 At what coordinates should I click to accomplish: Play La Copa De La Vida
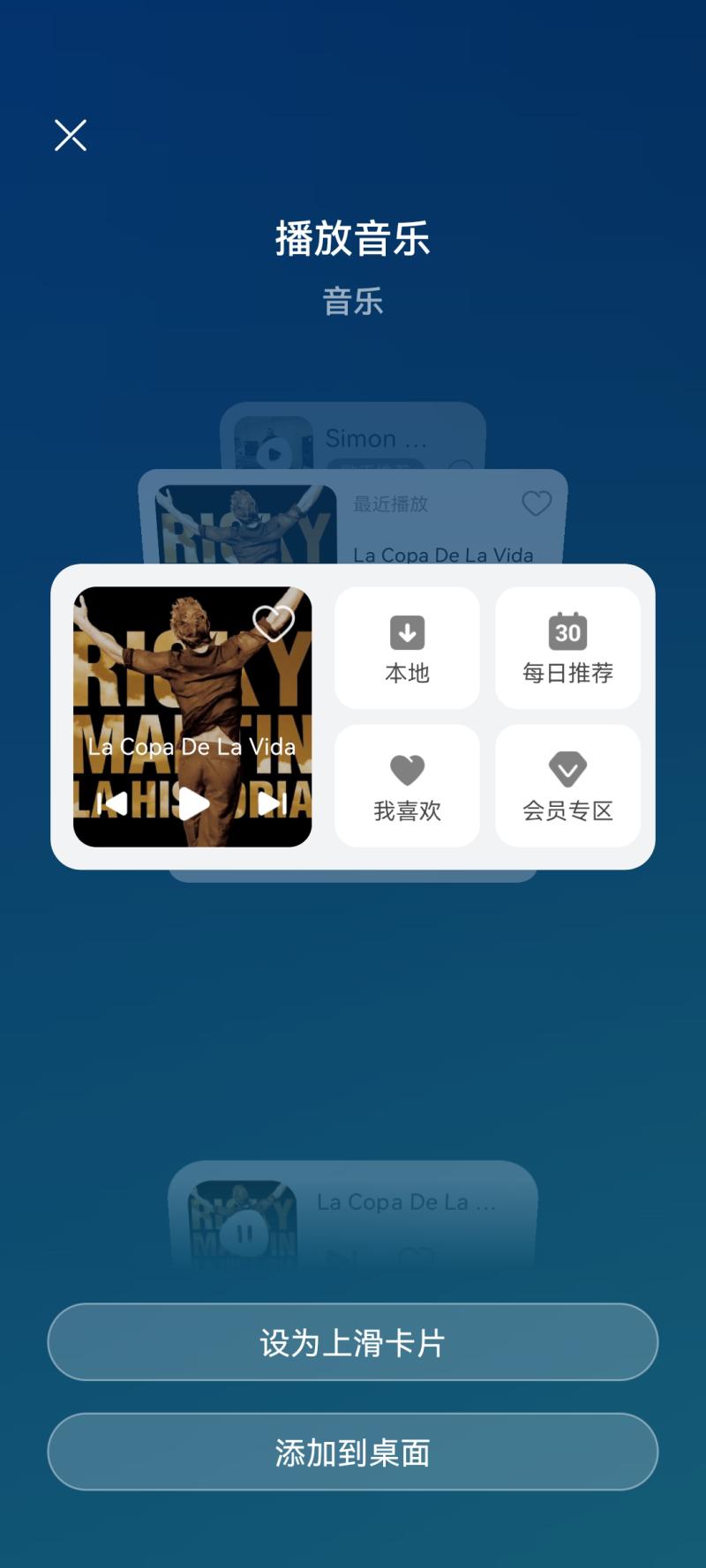pos(193,803)
